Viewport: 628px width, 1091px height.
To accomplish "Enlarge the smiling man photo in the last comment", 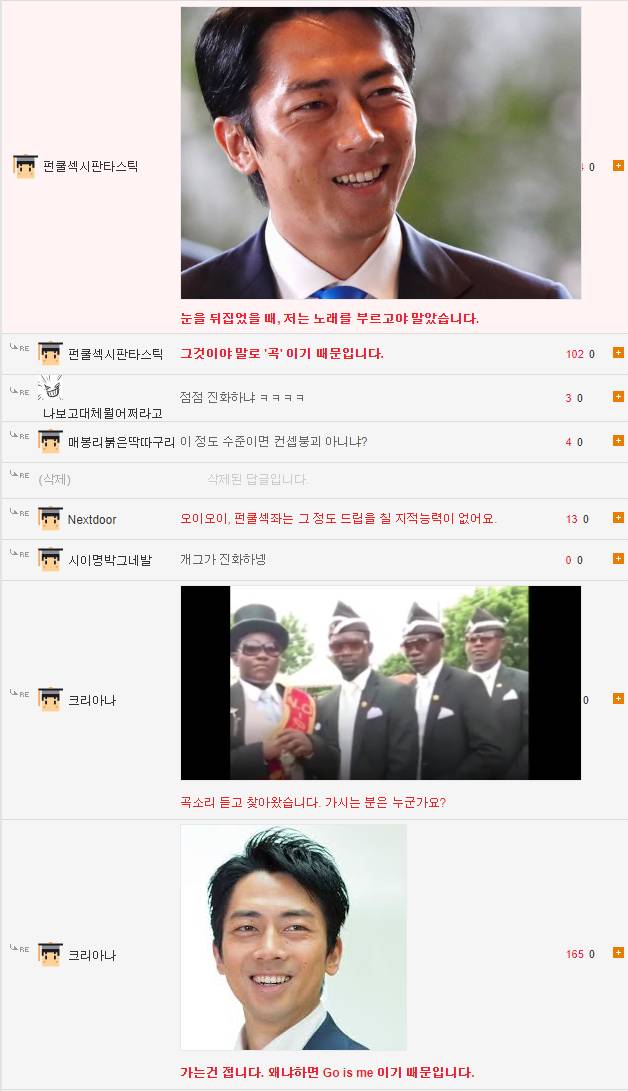I will pos(293,937).
